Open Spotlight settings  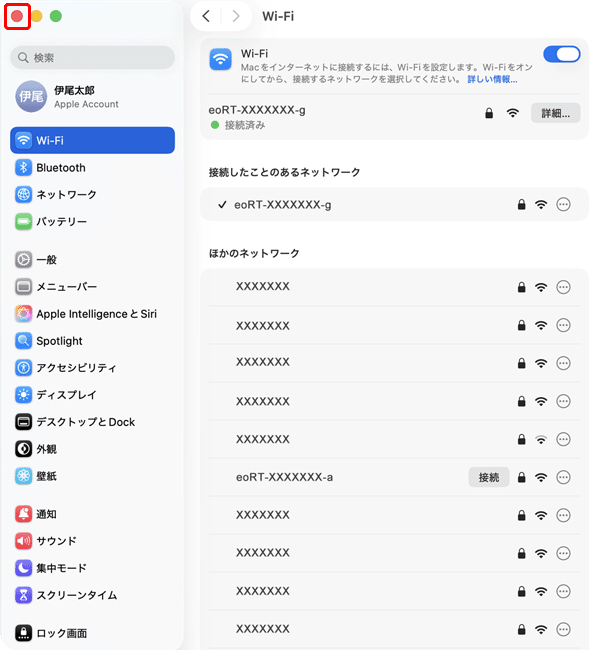[59, 341]
